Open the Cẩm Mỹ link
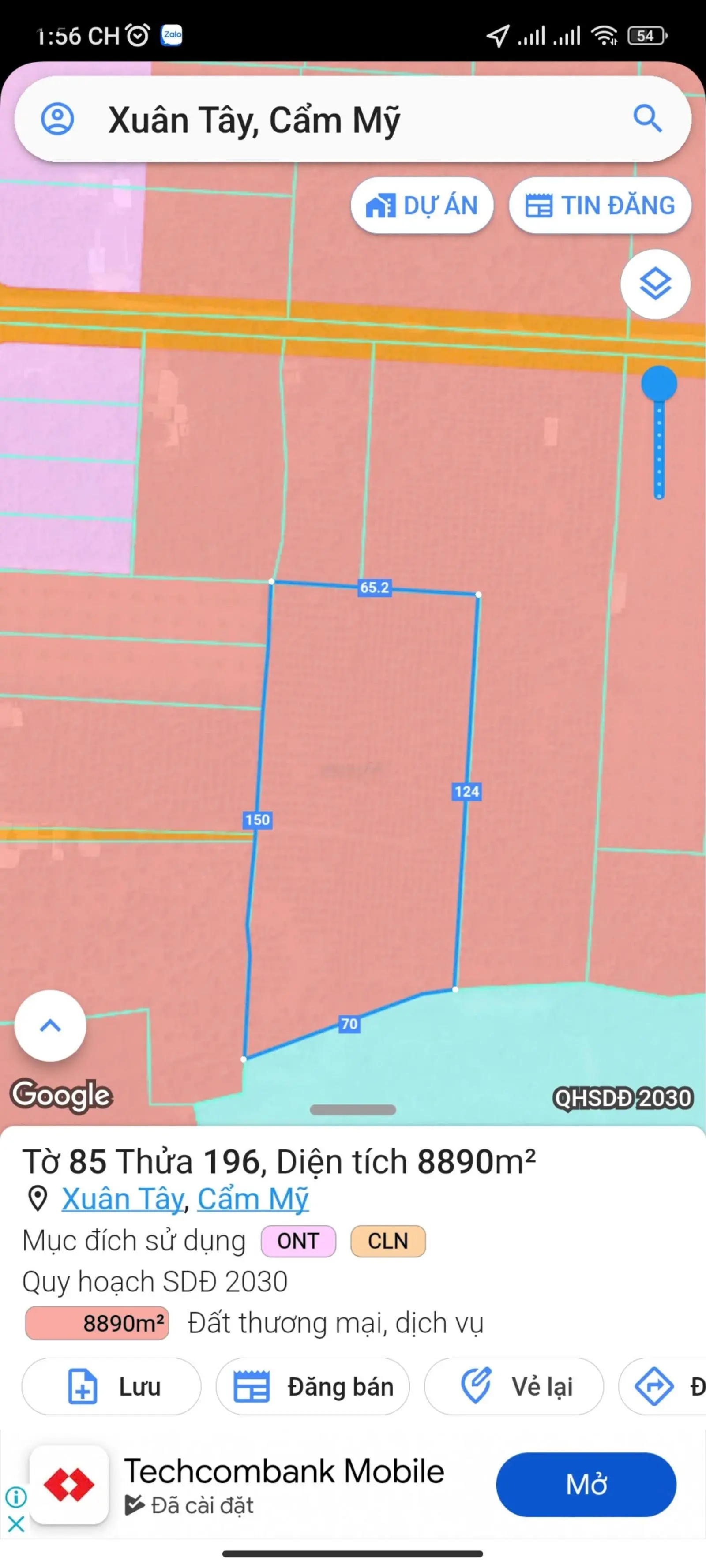This screenshot has width=706, height=1568. pos(253,1199)
